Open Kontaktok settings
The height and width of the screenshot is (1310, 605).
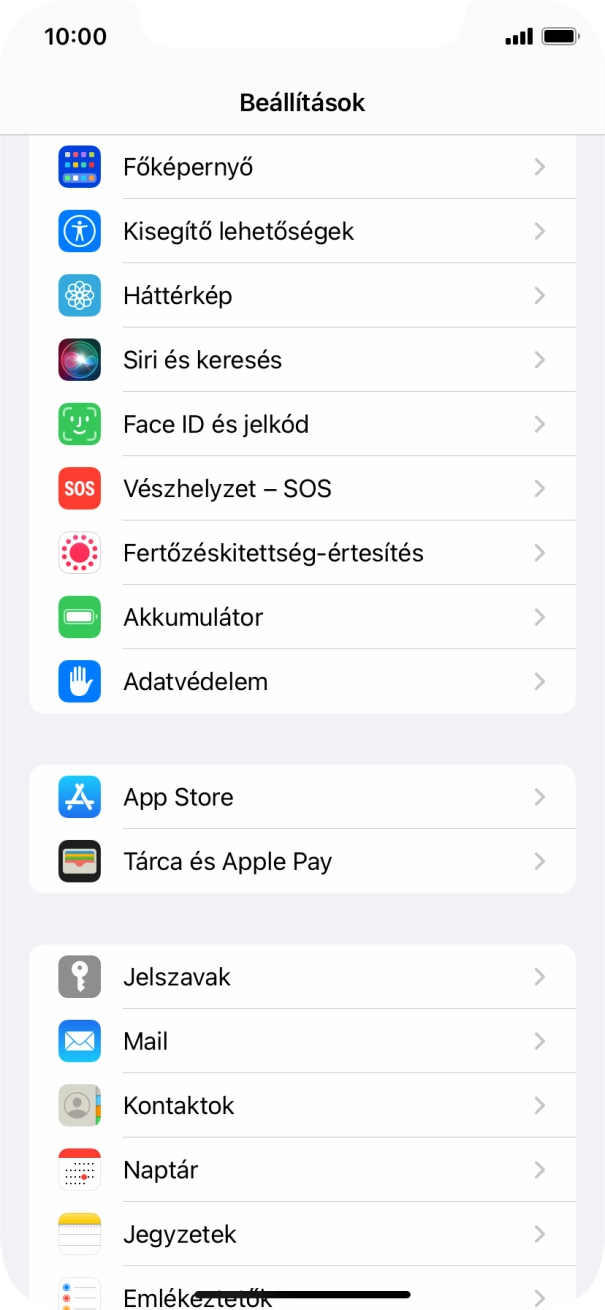pos(302,1106)
